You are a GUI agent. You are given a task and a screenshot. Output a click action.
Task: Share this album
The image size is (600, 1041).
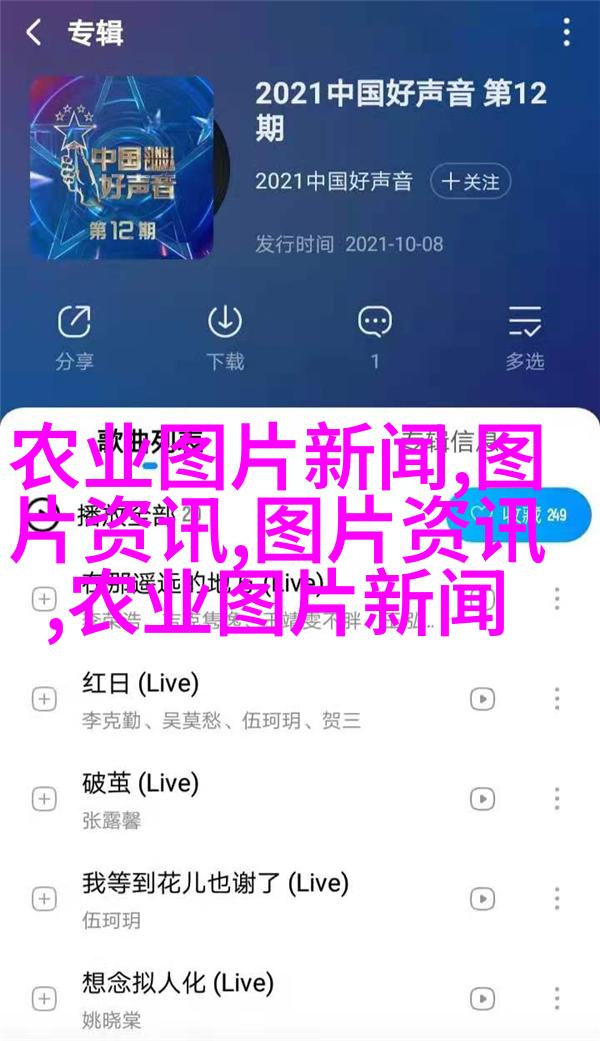pyautogui.click(x=73, y=335)
